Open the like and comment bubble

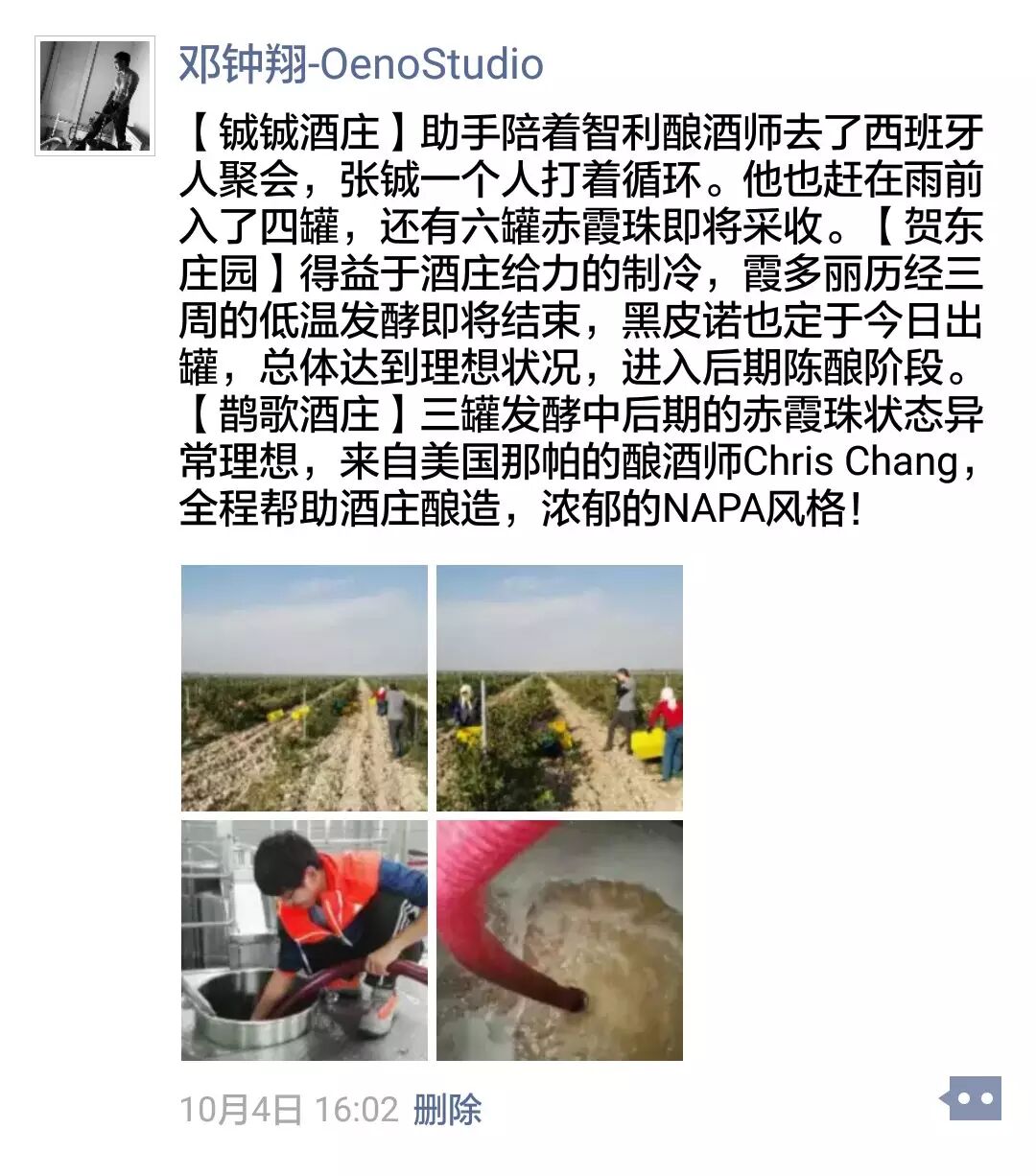[975, 1098]
